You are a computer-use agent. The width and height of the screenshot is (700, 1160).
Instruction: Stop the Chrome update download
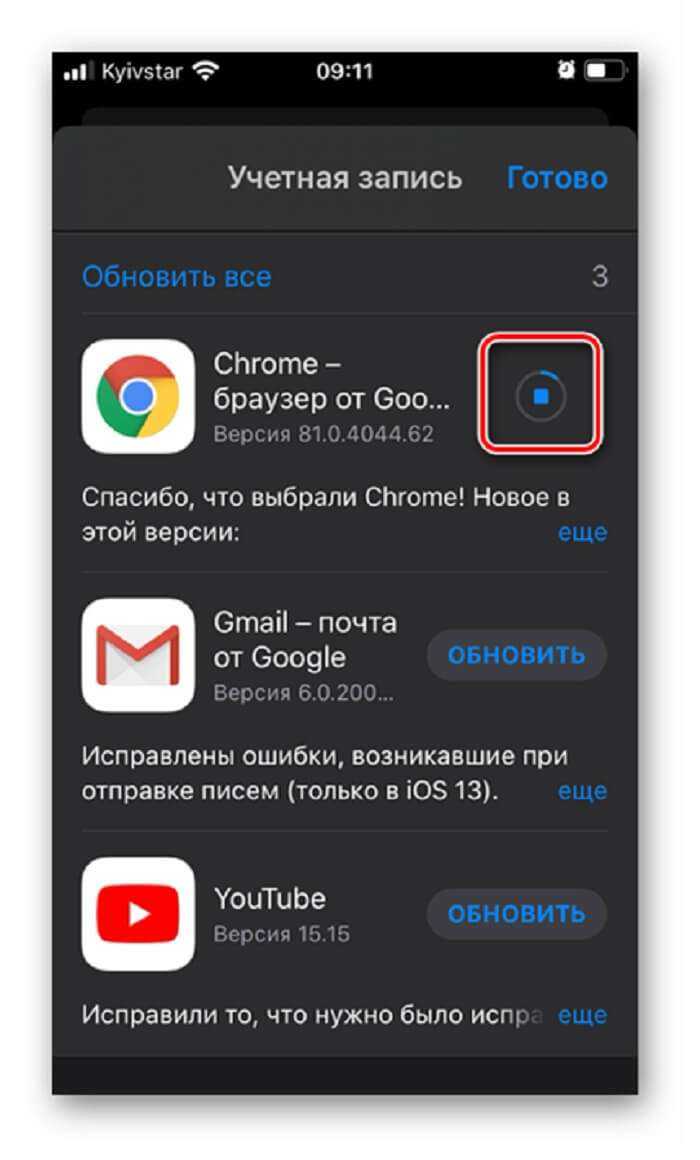pos(541,396)
